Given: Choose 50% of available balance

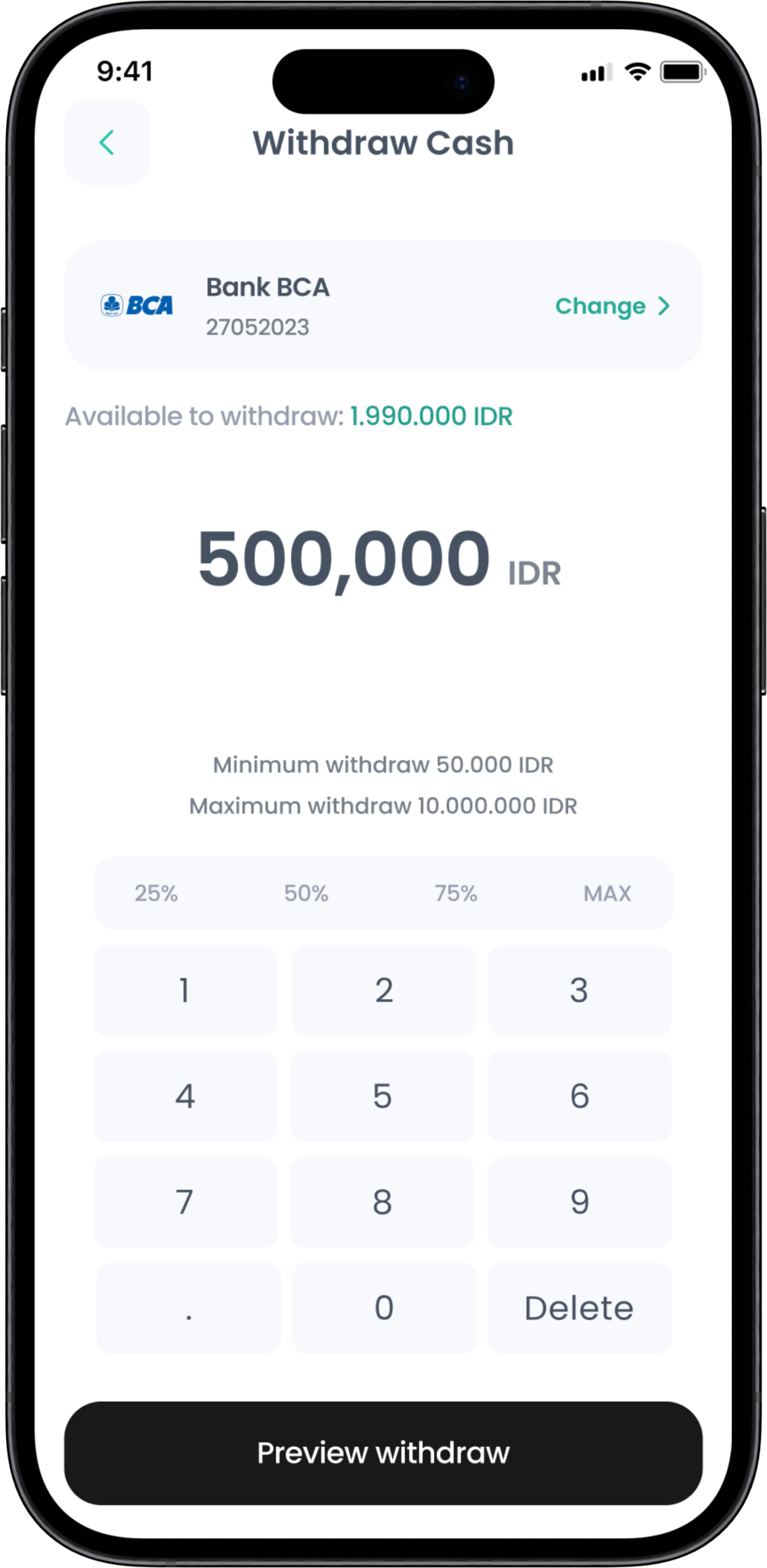Looking at the screenshot, I should point(306,893).
